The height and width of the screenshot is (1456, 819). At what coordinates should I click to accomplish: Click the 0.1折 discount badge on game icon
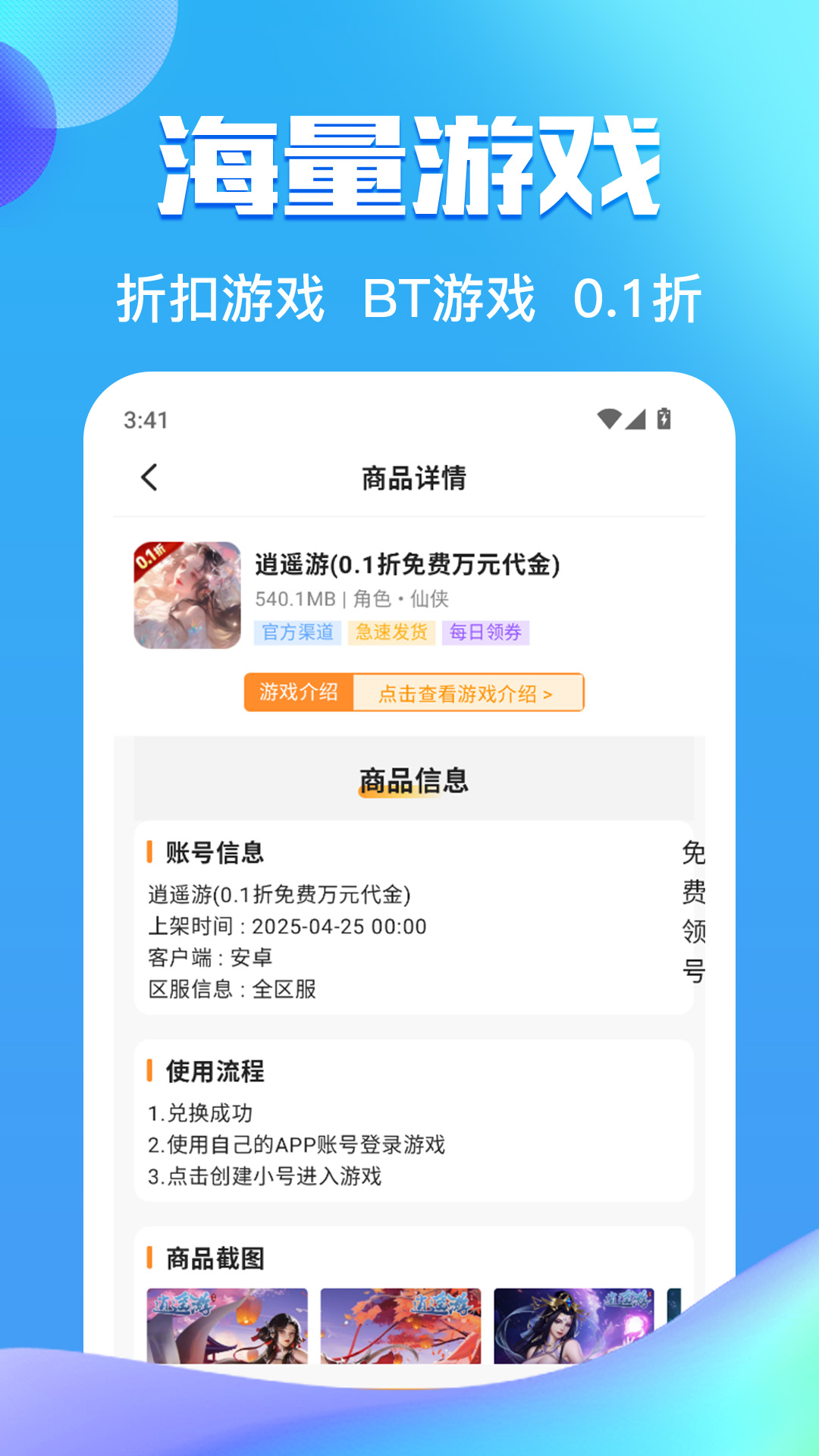(152, 557)
